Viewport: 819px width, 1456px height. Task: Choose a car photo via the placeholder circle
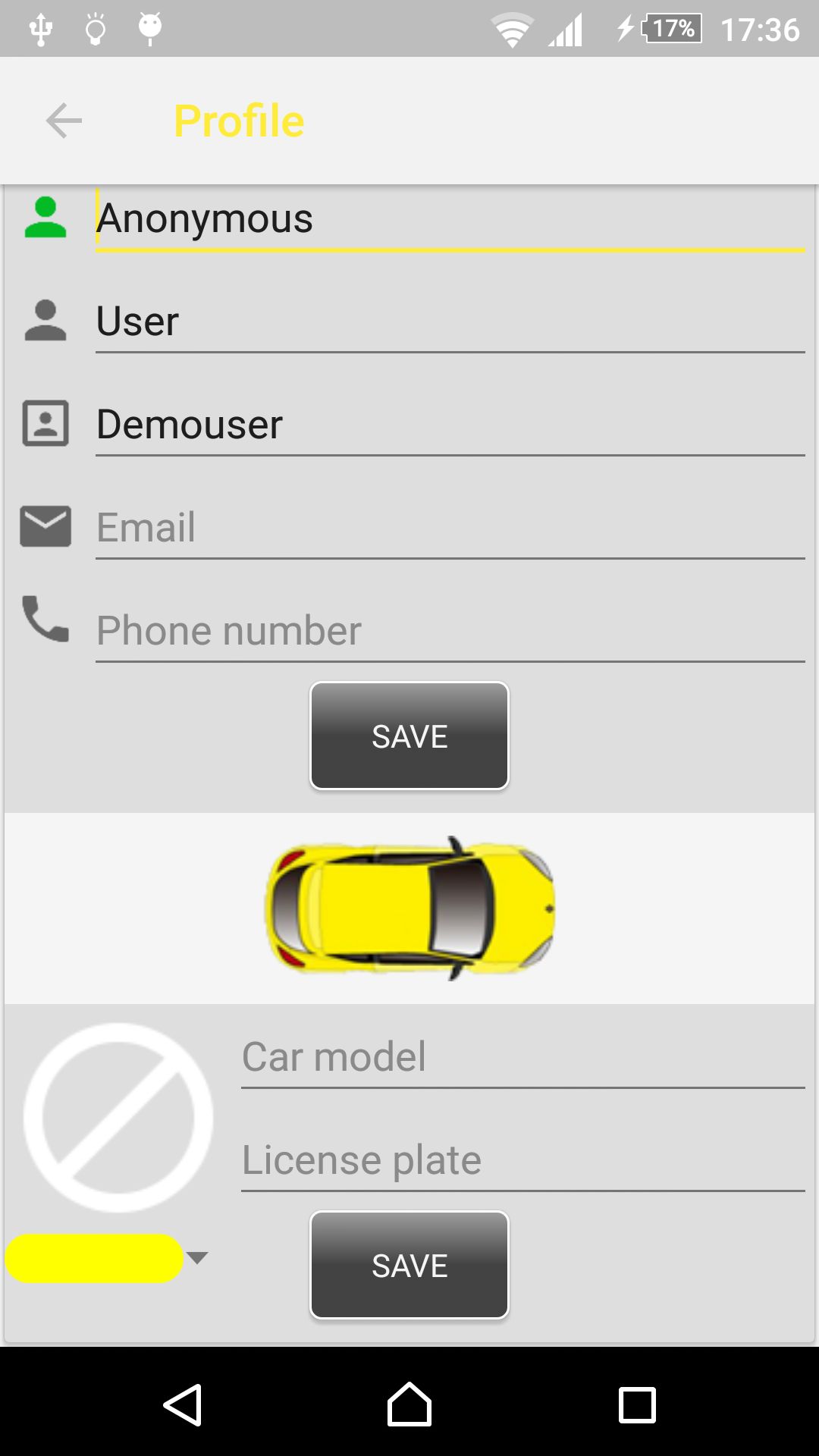(x=118, y=1117)
